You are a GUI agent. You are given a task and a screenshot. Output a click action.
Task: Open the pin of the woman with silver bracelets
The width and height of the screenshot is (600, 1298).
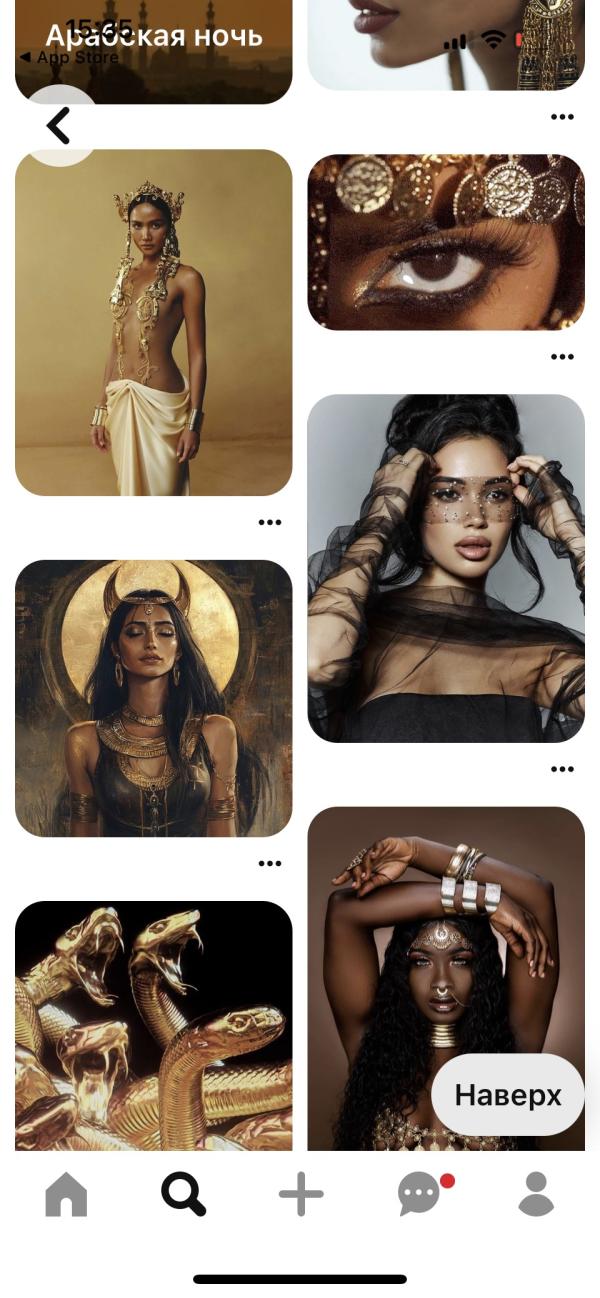[446, 979]
